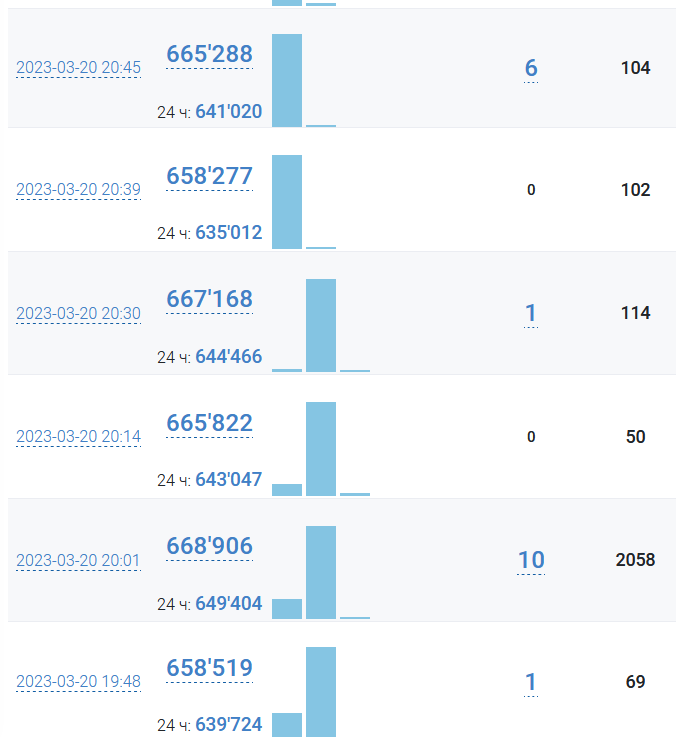Tap the underlined count 10
The width and height of the screenshot is (676, 737).
531,560
